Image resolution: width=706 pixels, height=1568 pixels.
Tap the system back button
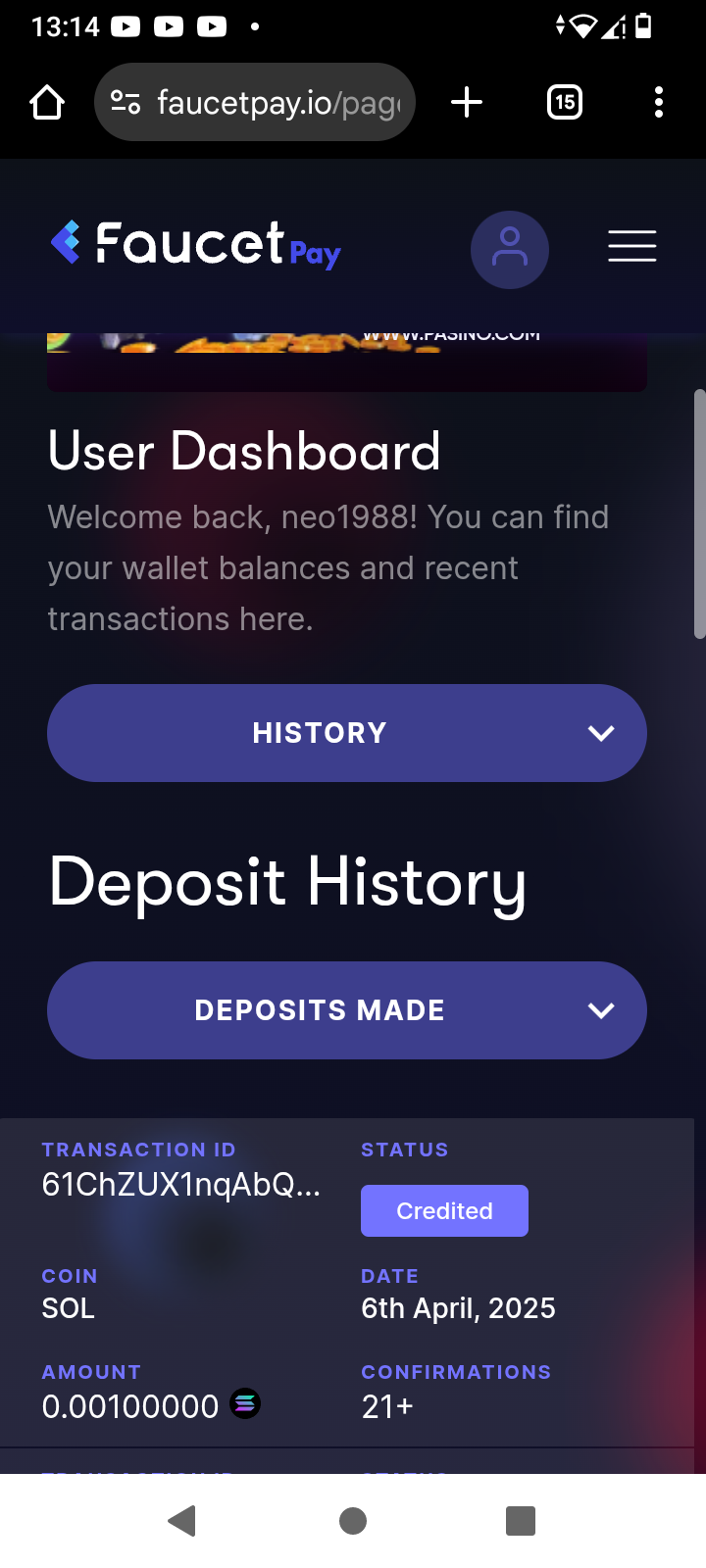pos(182,1521)
